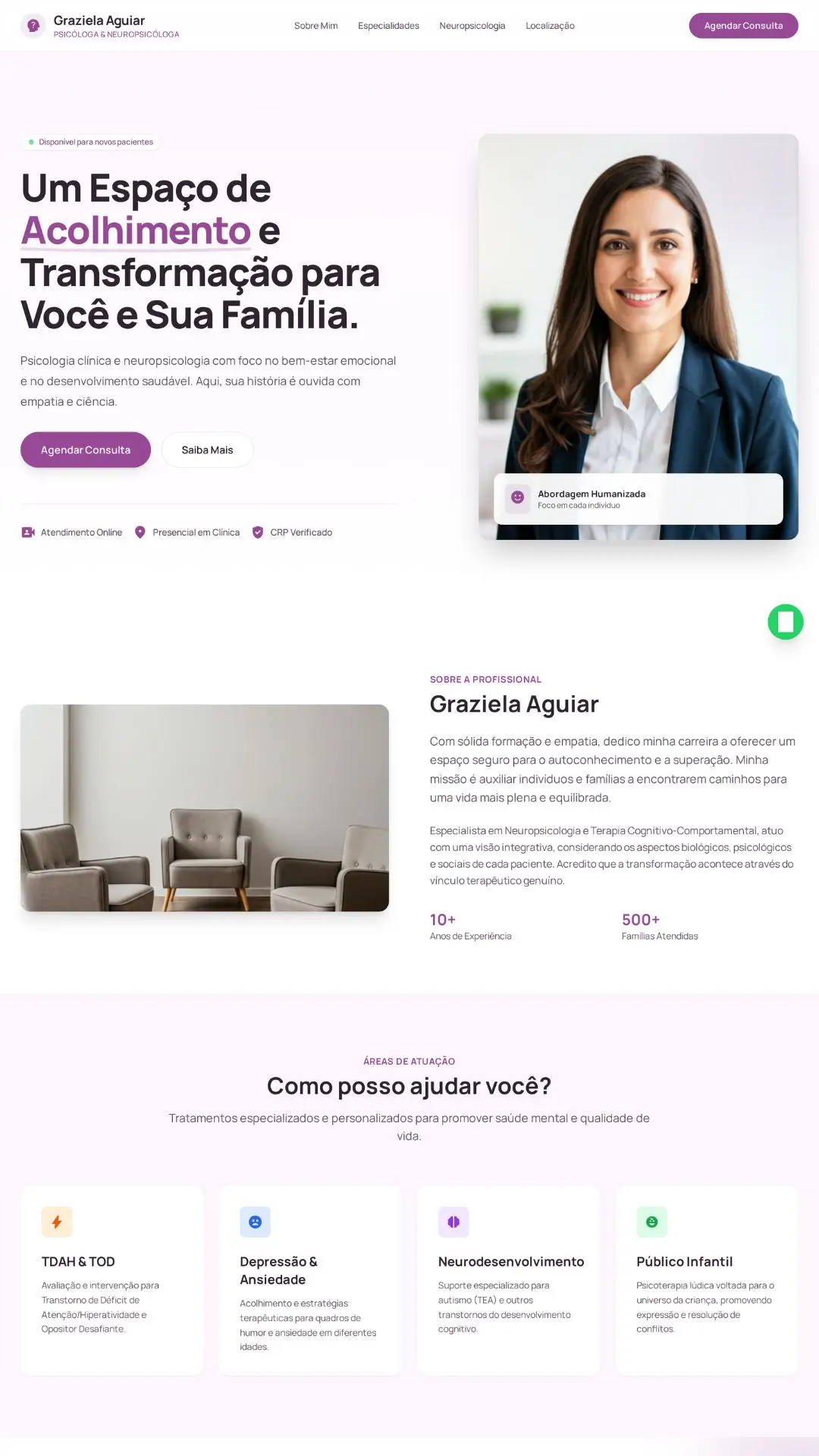Screen dimensions: 819x1456
Task: View the Neurodesenvolvimento card
Action: [x=508, y=1280]
